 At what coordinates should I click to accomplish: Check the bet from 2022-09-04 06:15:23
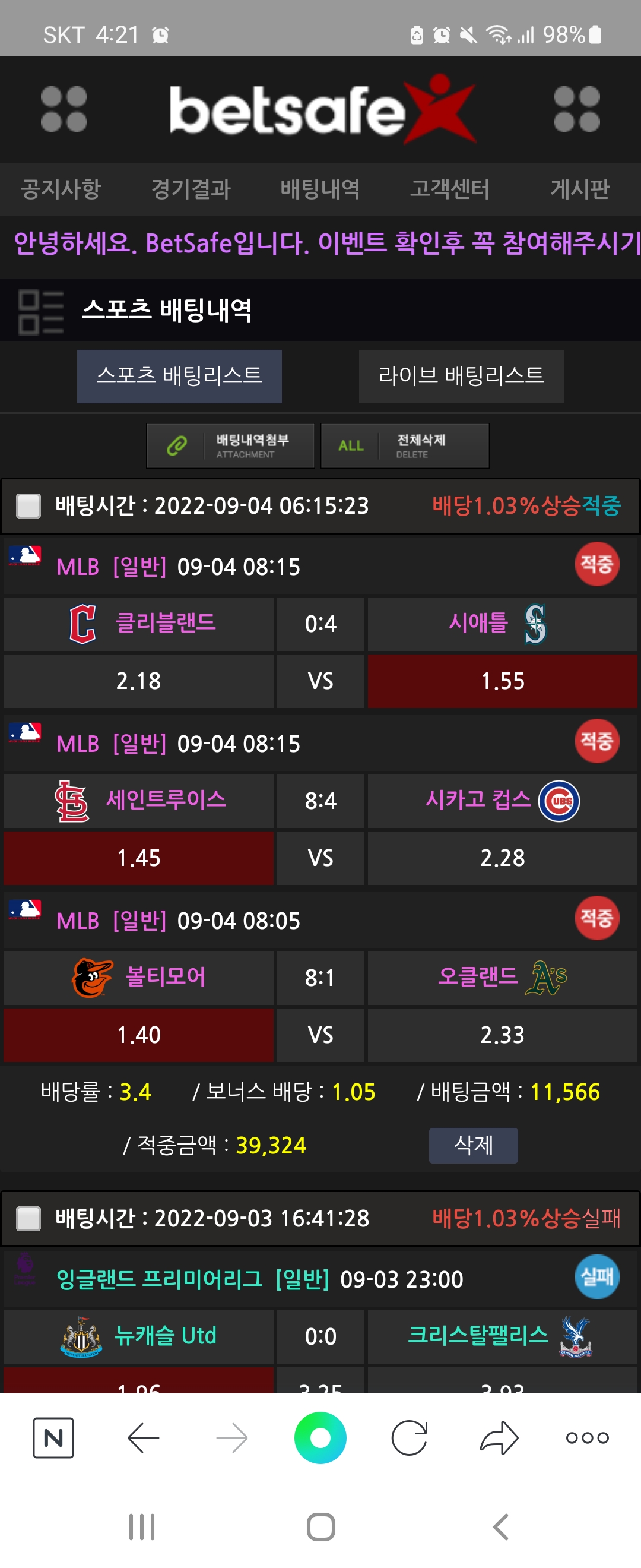coord(28,506)
